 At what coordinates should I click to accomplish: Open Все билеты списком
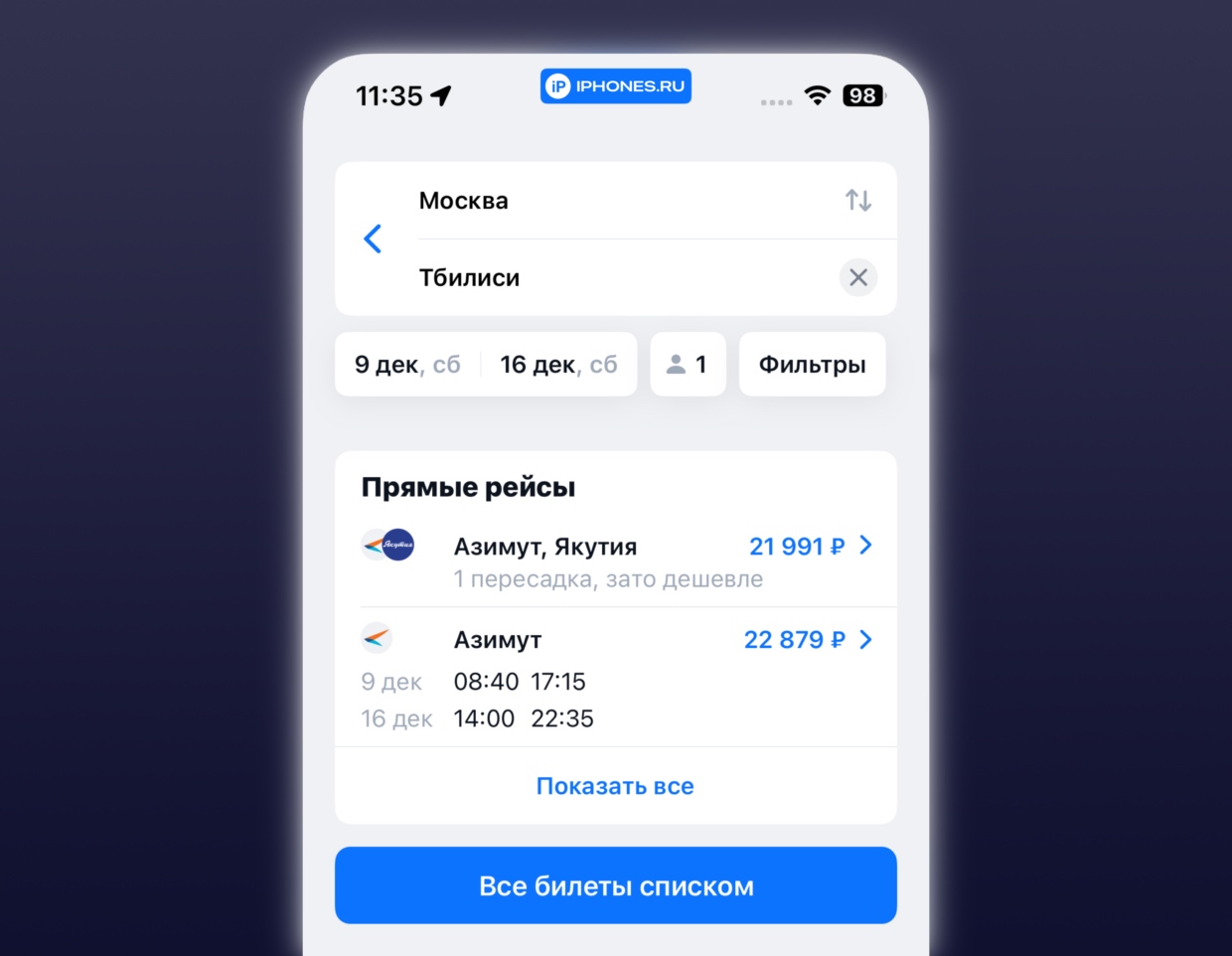[615, 885]
